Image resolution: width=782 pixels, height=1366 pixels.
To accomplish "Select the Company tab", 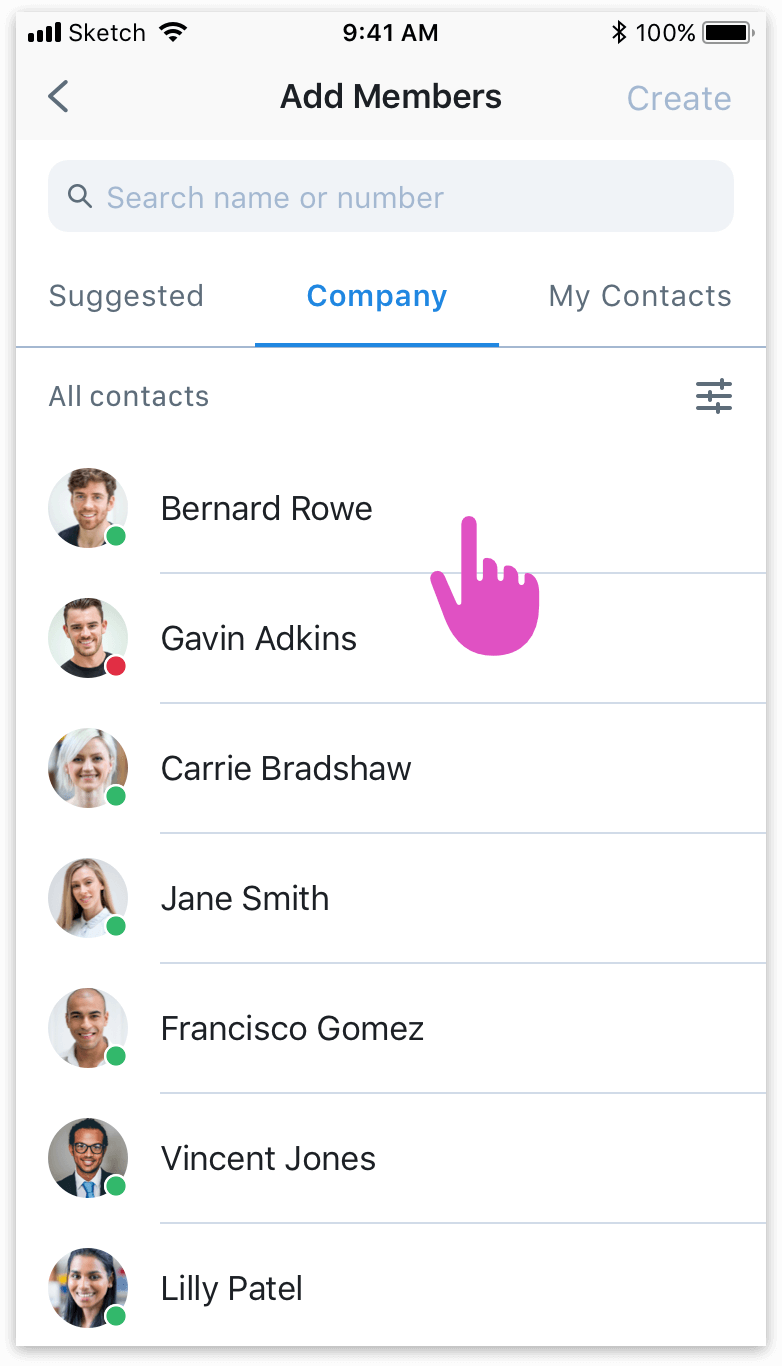I will 377,296.
